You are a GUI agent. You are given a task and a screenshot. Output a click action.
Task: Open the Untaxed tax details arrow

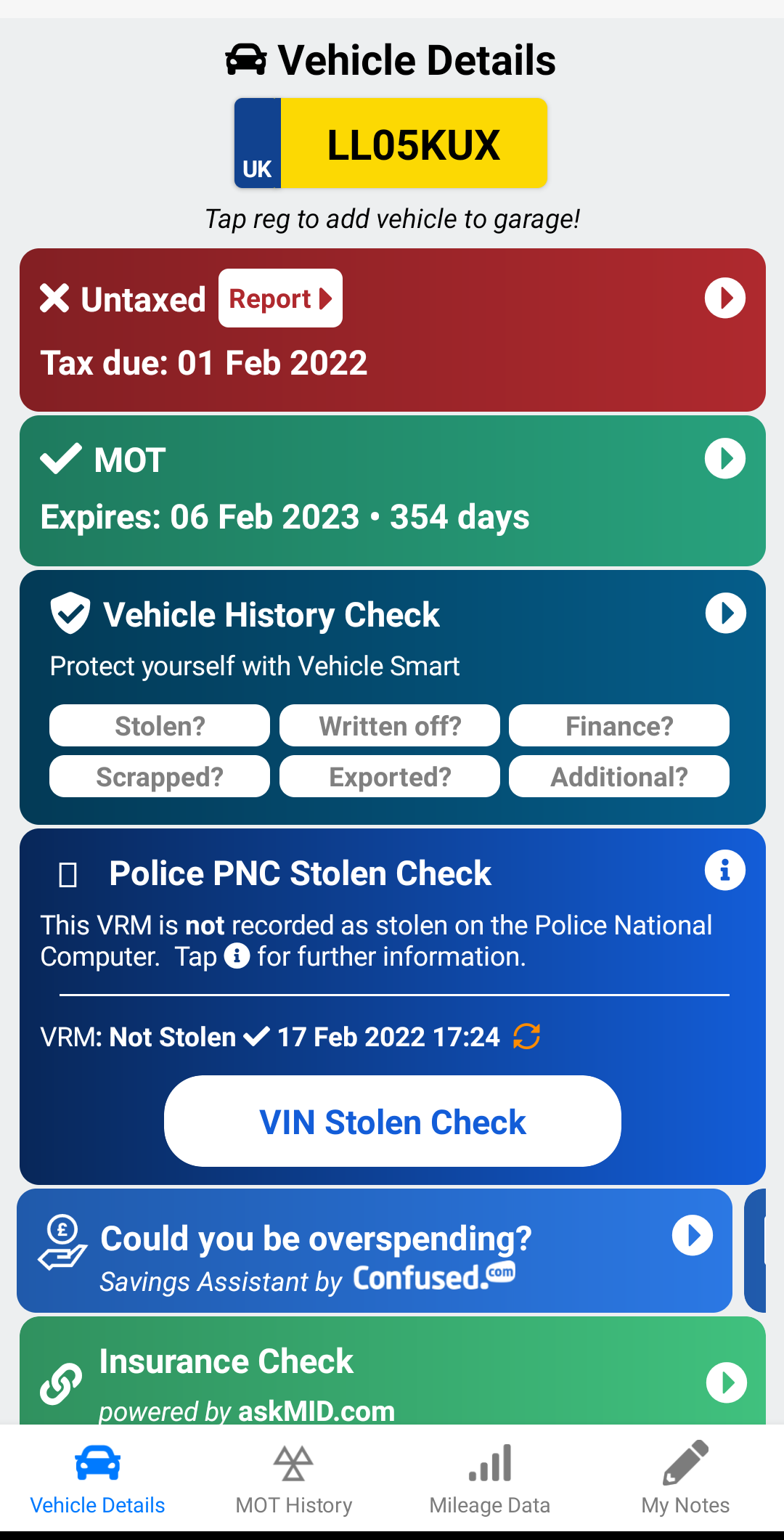click(724, 298)
